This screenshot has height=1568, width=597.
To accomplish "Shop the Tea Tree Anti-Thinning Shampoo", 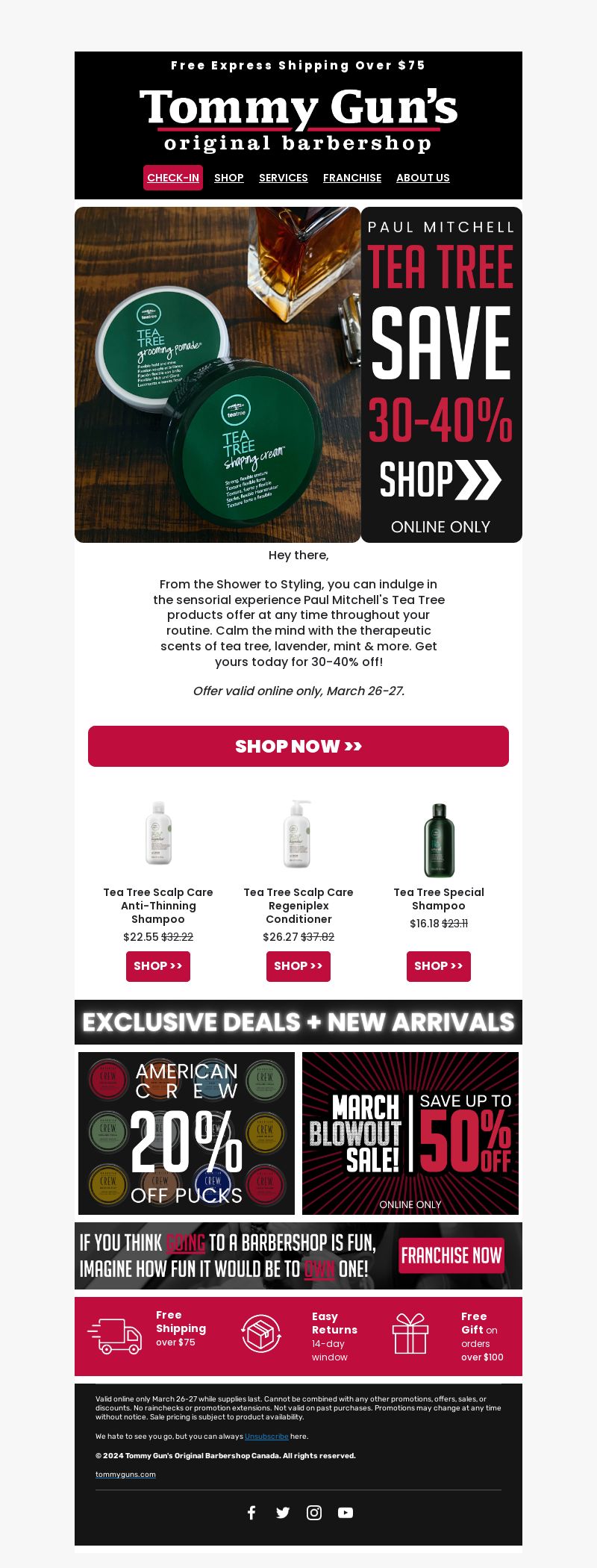I will point(158,966).
